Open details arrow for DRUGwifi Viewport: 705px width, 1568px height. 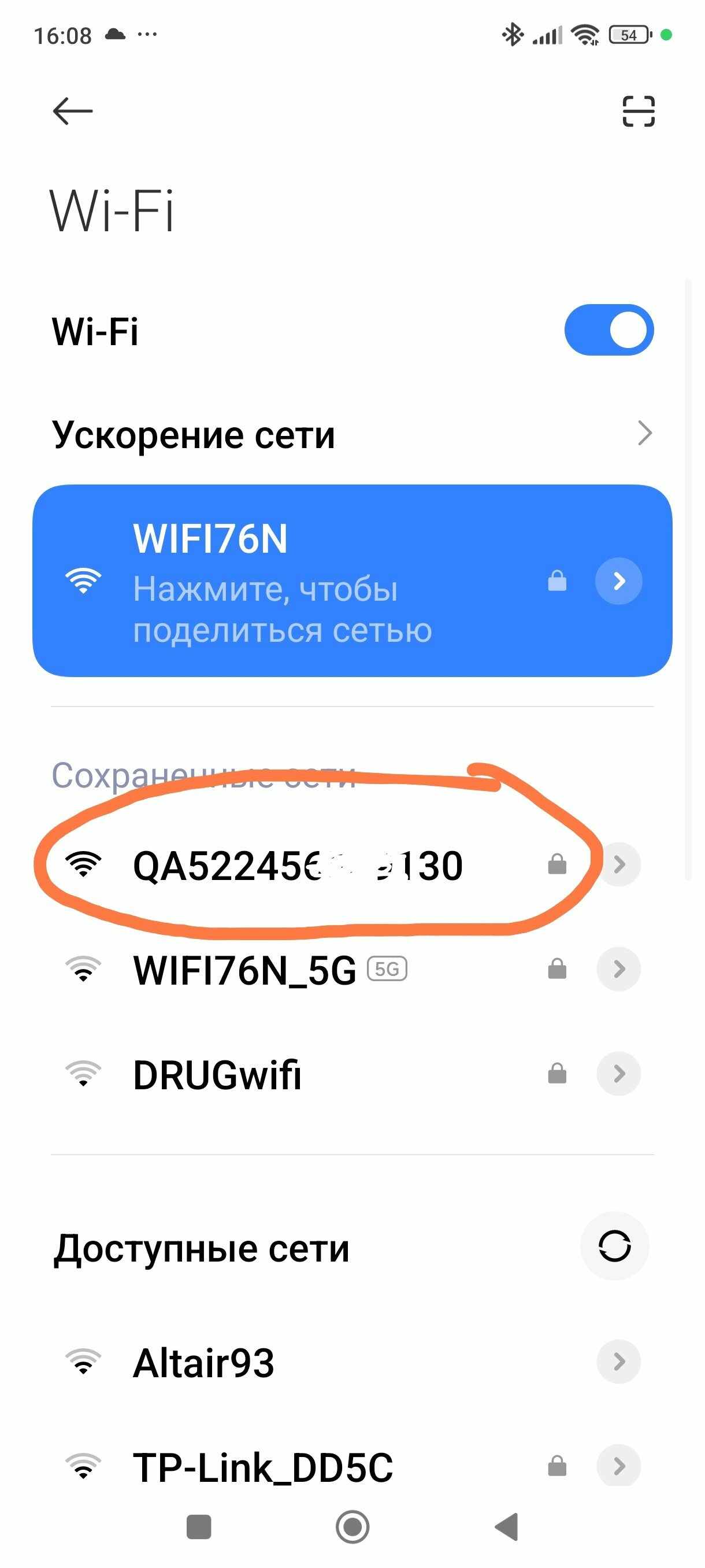click(x=619, y=1074)
